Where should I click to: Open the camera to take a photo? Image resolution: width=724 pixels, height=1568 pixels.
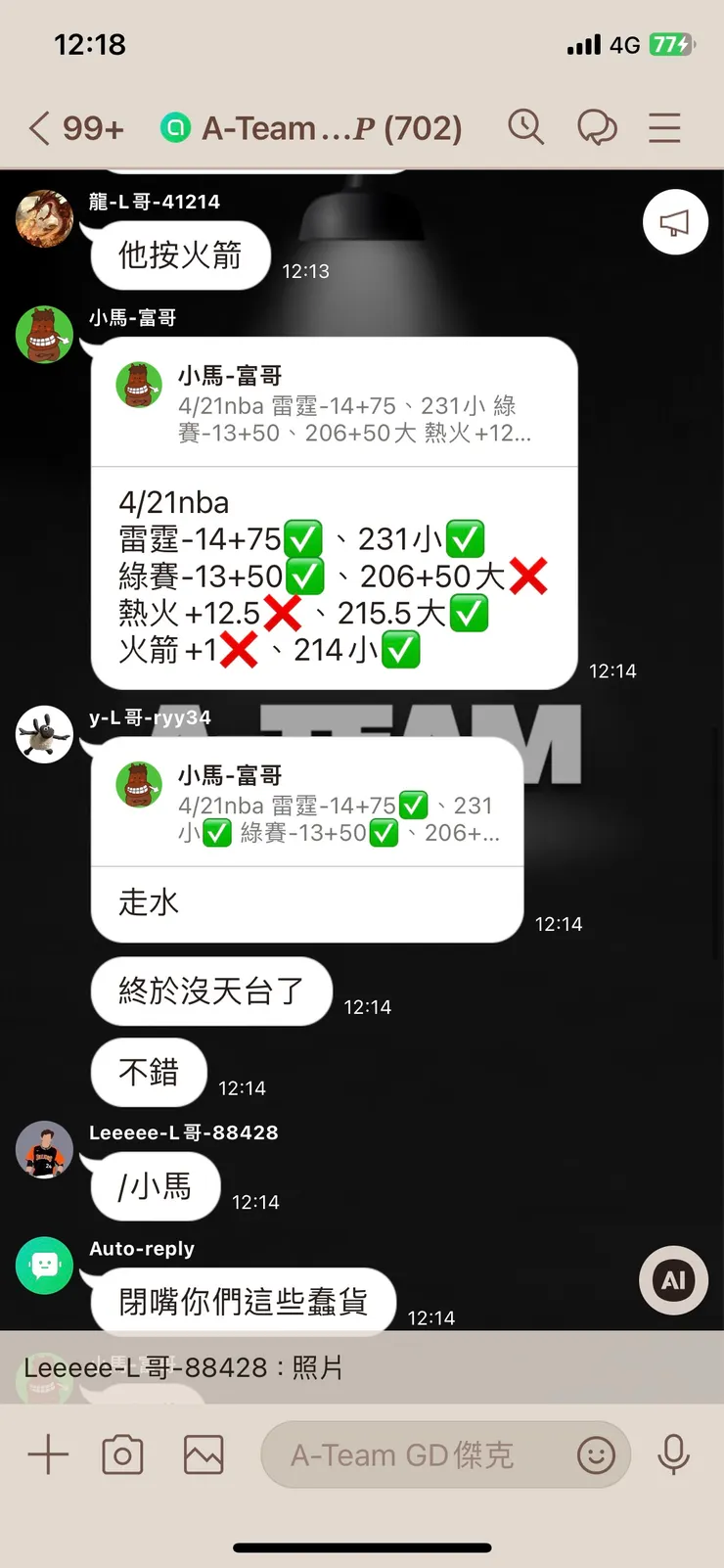tap(122, 1454)
